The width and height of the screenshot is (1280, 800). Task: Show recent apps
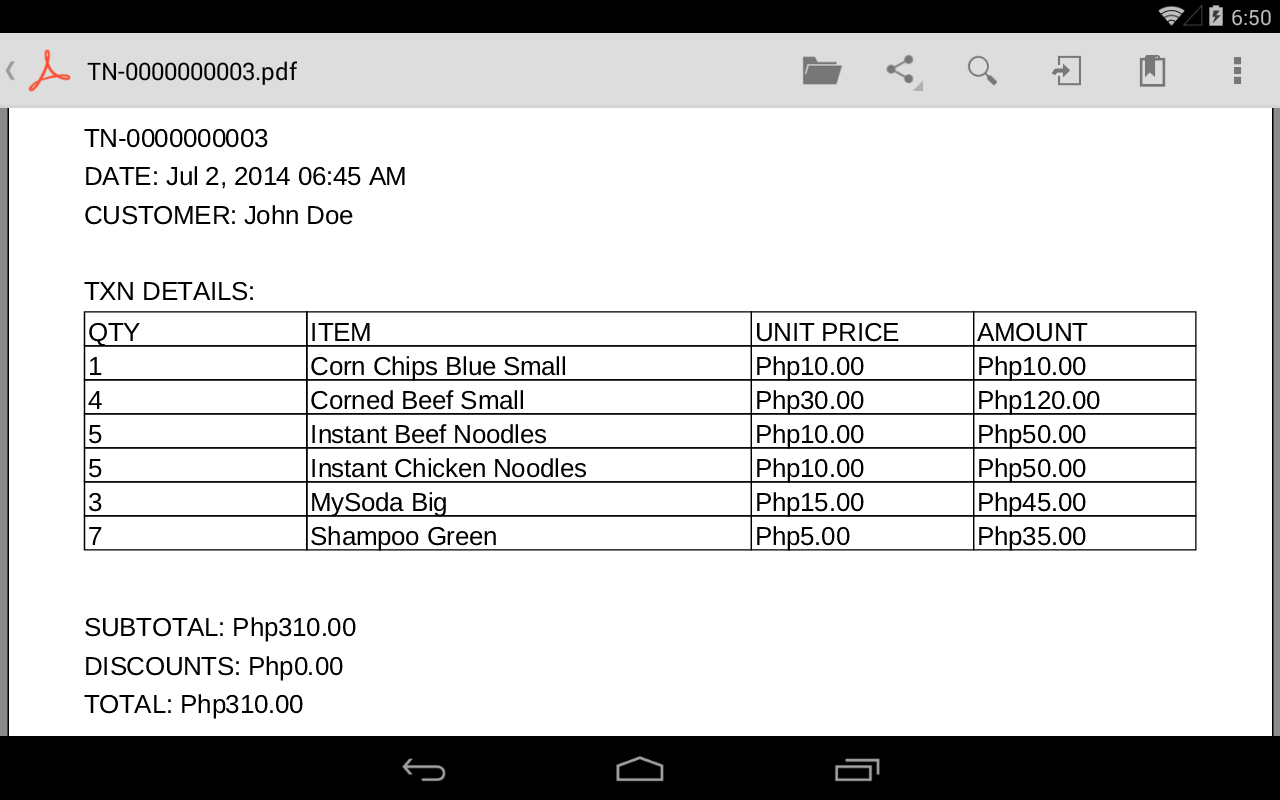[x=856, y=769]
